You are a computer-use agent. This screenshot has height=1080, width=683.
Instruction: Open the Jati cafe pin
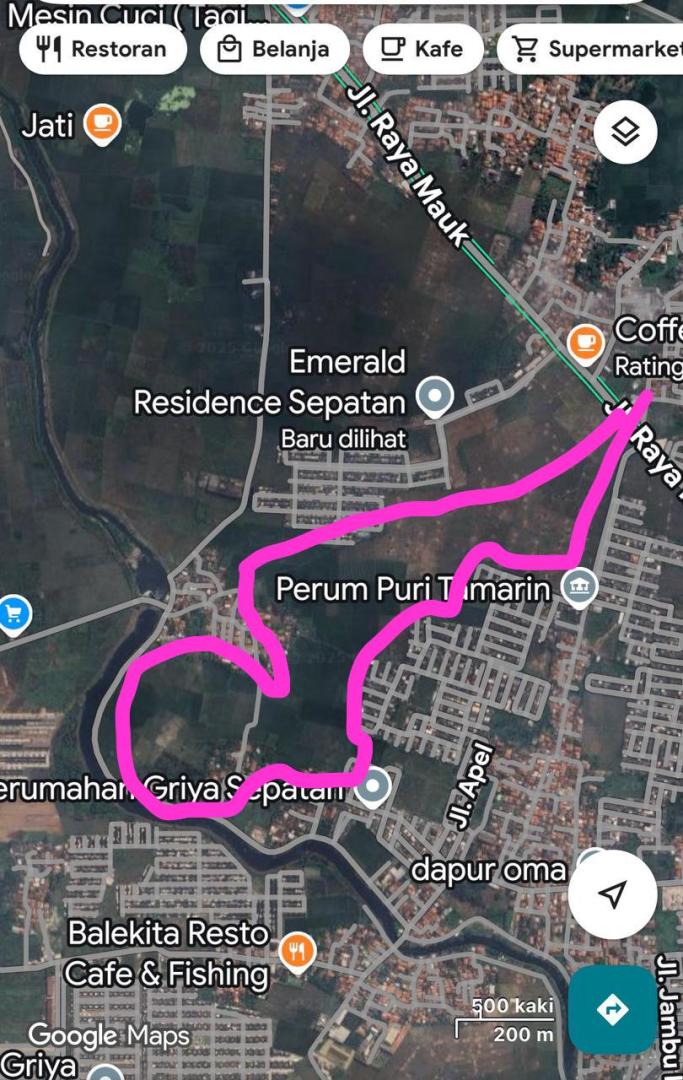[102, 125]
